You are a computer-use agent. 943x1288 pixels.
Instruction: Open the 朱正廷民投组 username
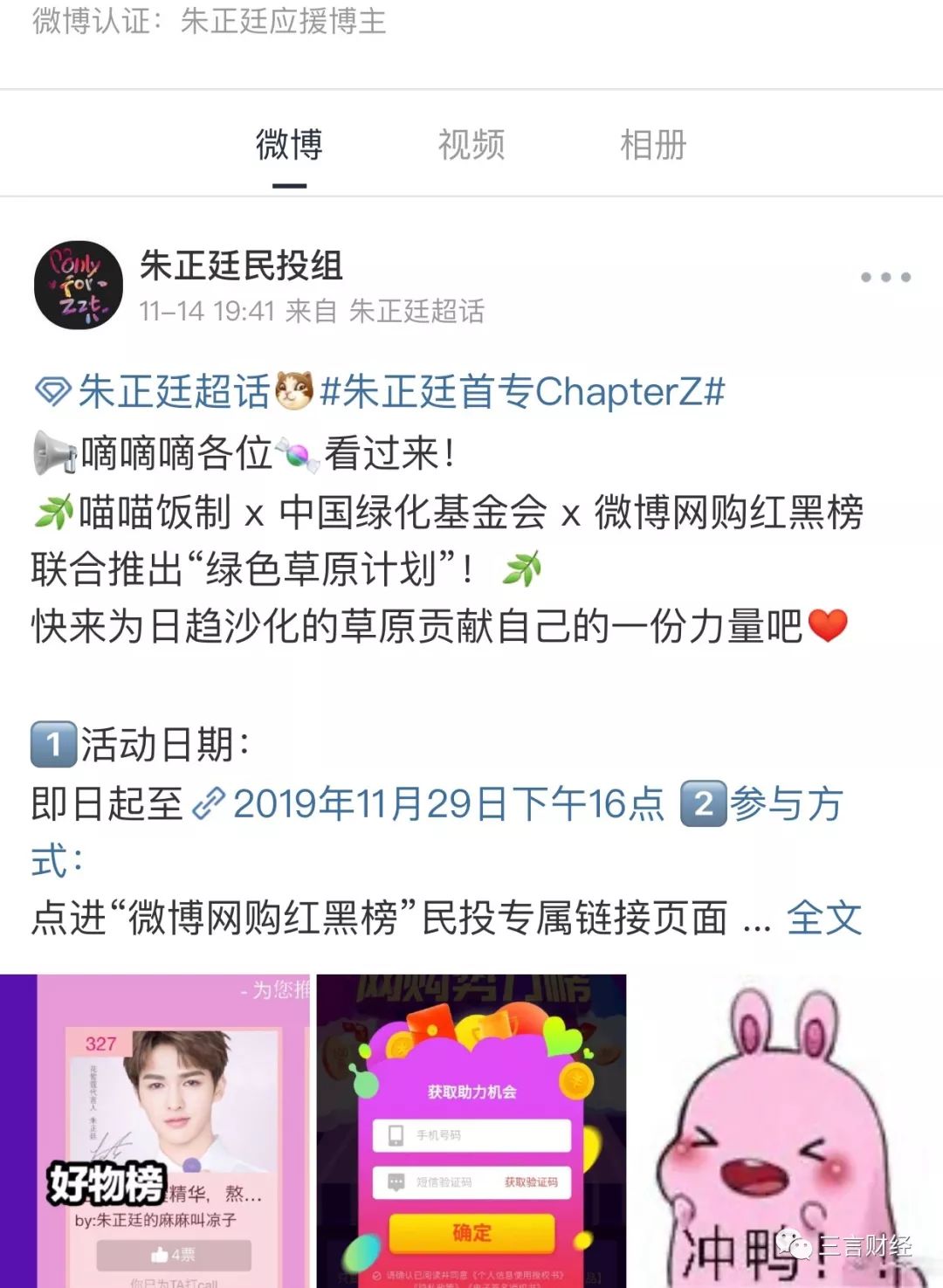coord(241,265)
